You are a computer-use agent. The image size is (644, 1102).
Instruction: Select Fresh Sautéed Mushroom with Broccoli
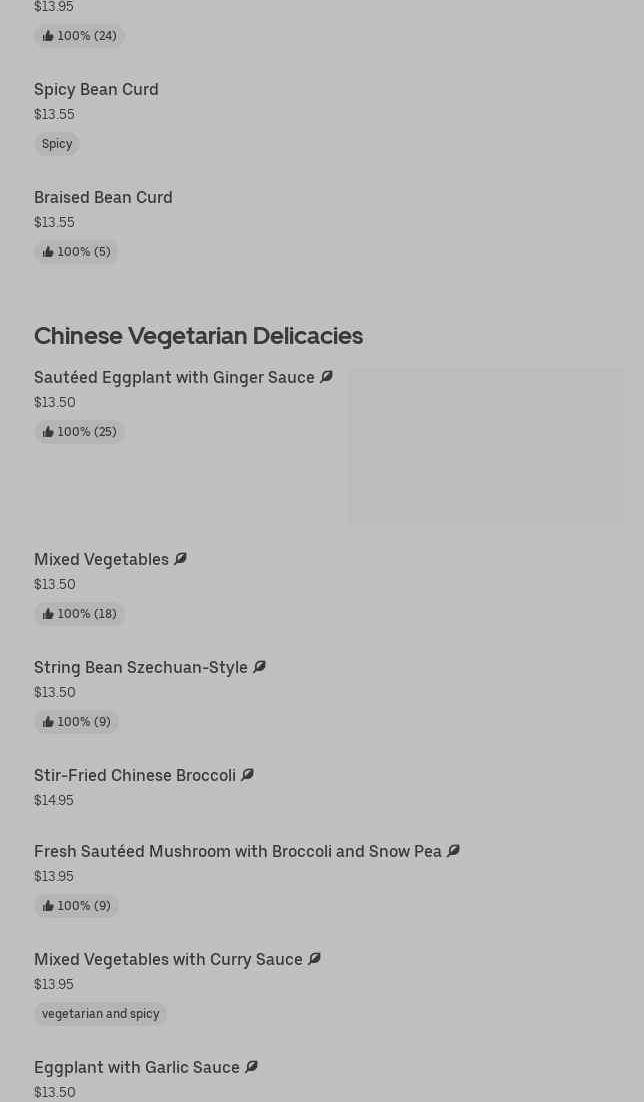click(238, 852)
